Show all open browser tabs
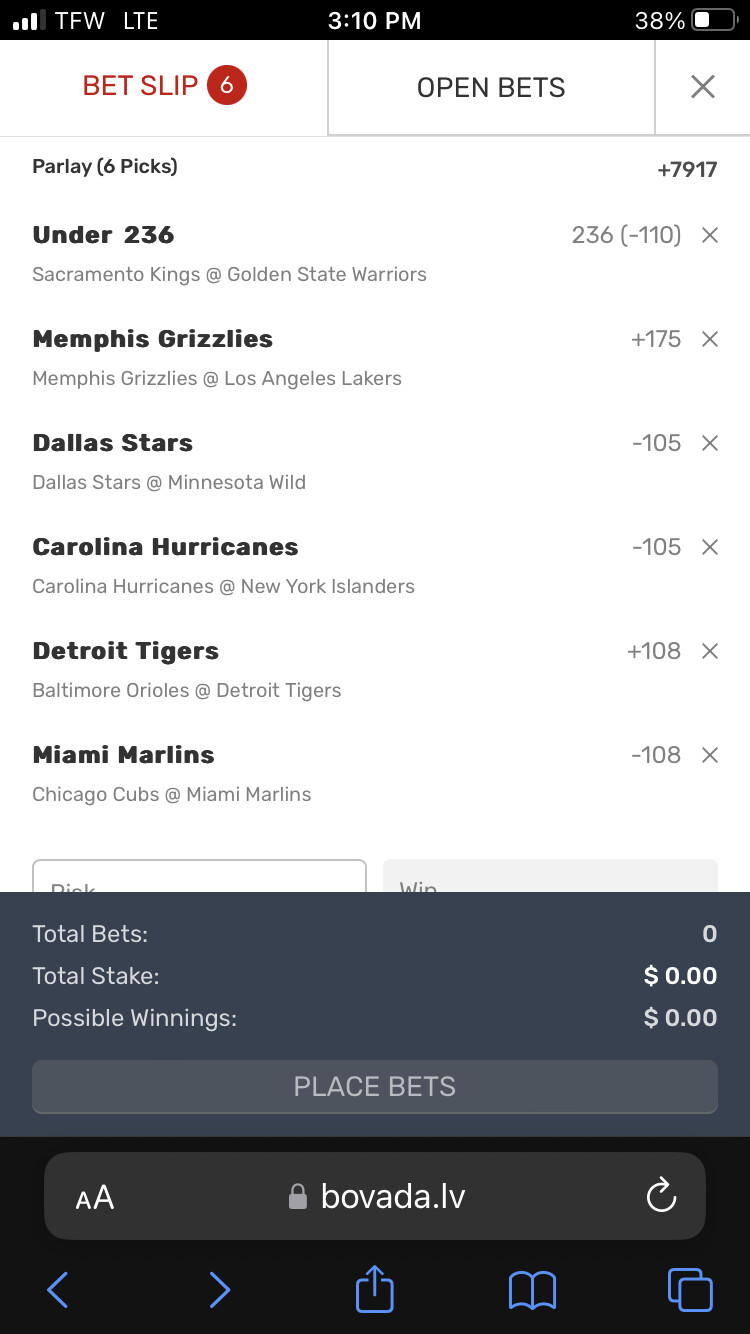Screen dimensions: 750x1334 [690, 1290]
